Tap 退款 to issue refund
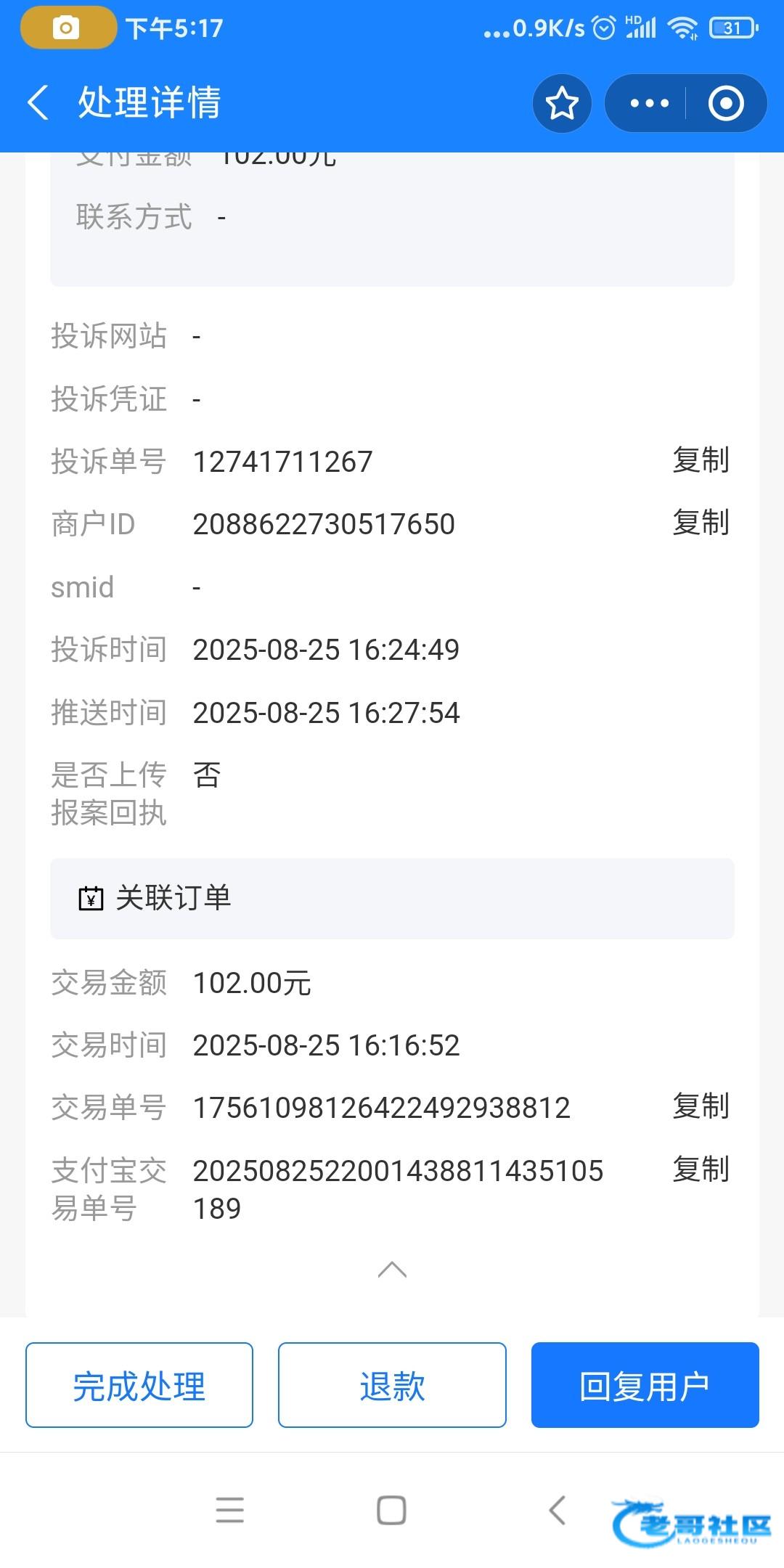 click(x=392, y=1385)
